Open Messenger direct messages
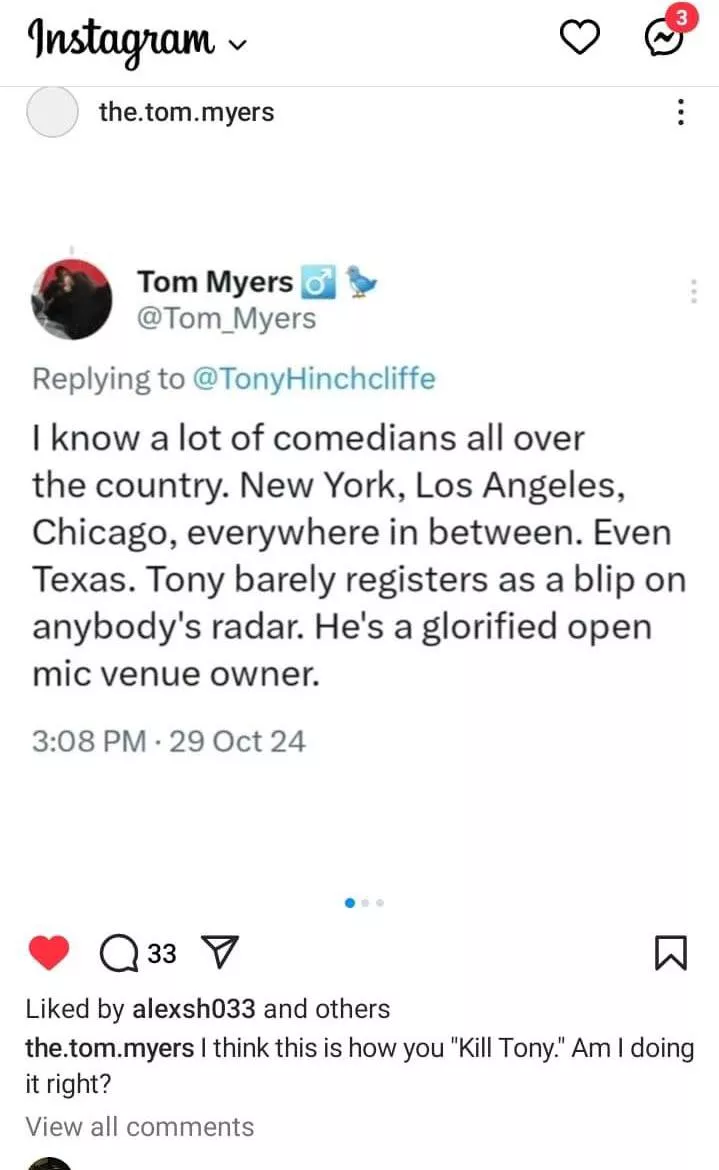This screenshot has height=1170, width=719. (663, 39)
